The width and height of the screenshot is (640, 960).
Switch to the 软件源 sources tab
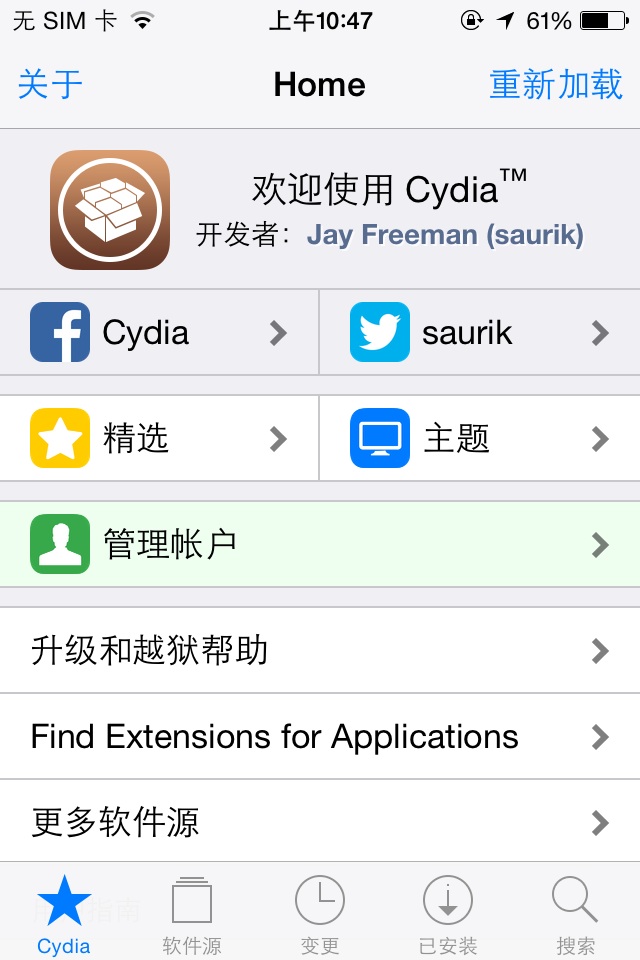pyautogui.click(x=192, y=914)
